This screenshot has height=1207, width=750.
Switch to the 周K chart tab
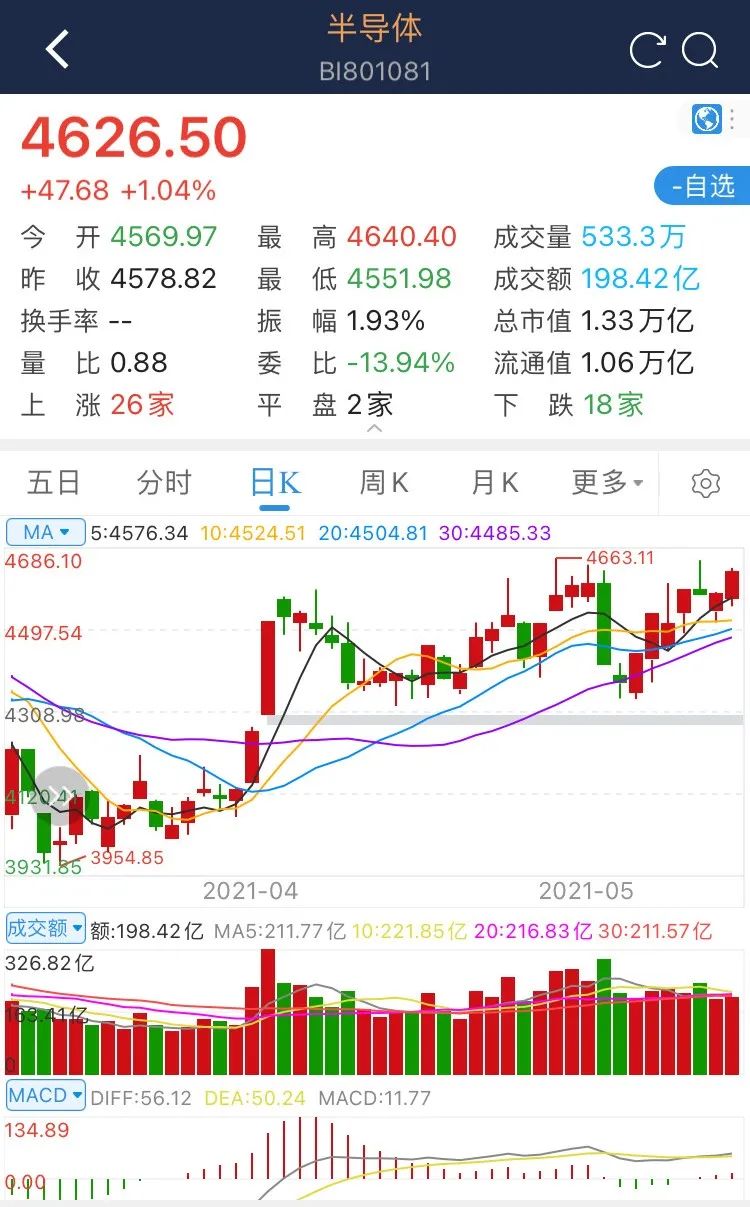pos(385,483)
